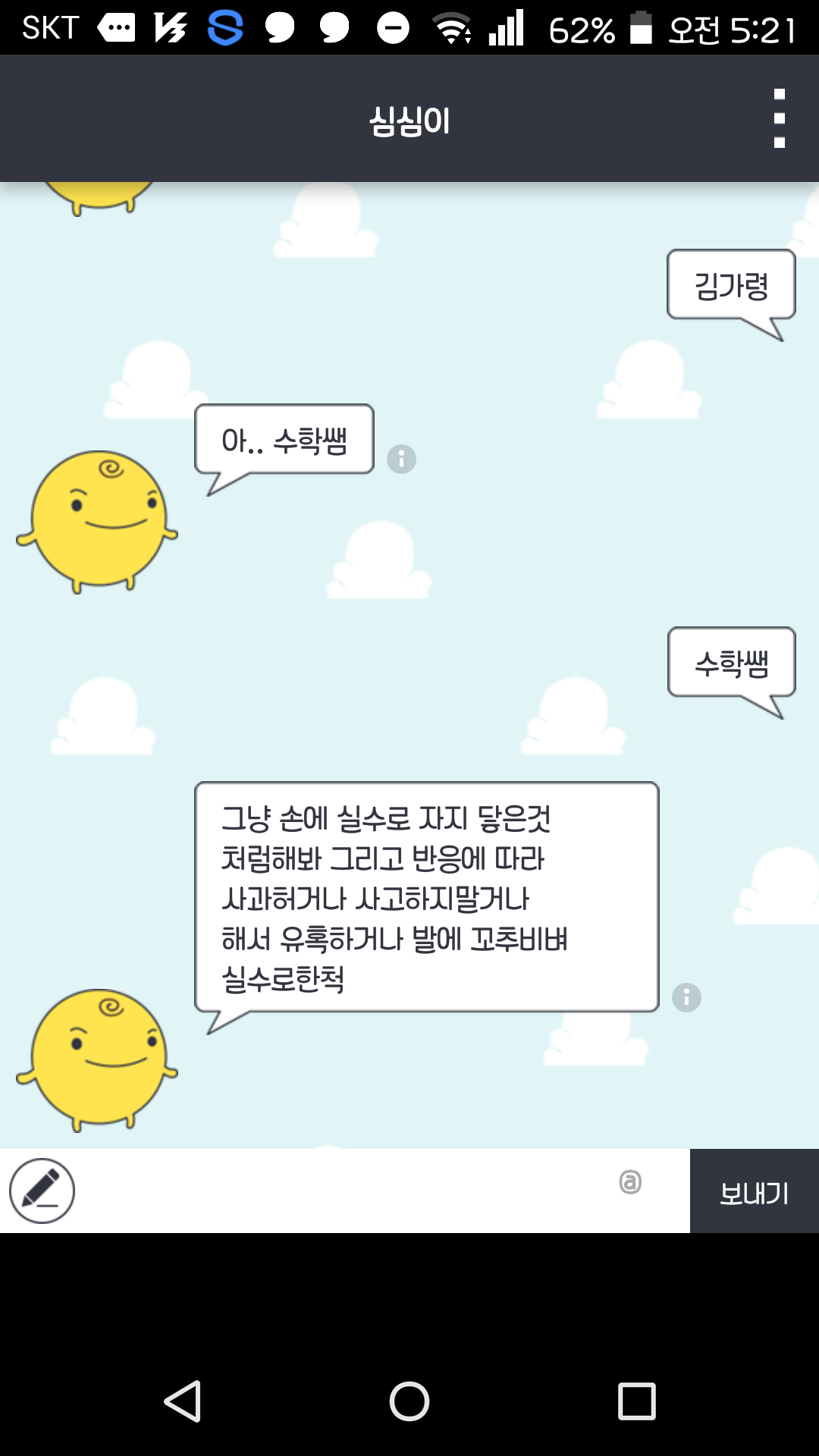Tap the info icon beside '아.. 수학쌤' reply
This screenshot has height=1456, width=819.
pos(401,459)
